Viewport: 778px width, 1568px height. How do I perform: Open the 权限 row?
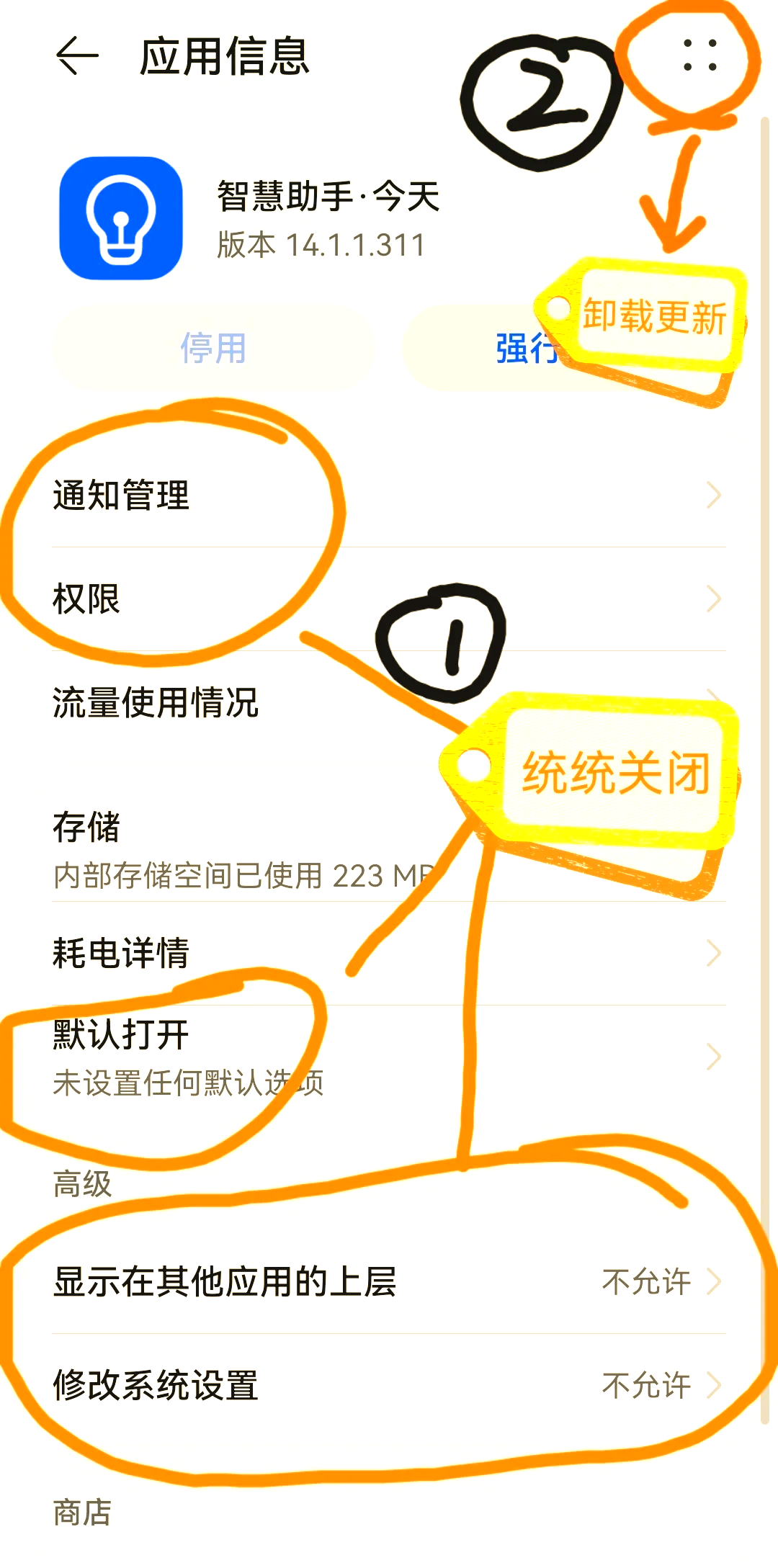click(389, 599)
